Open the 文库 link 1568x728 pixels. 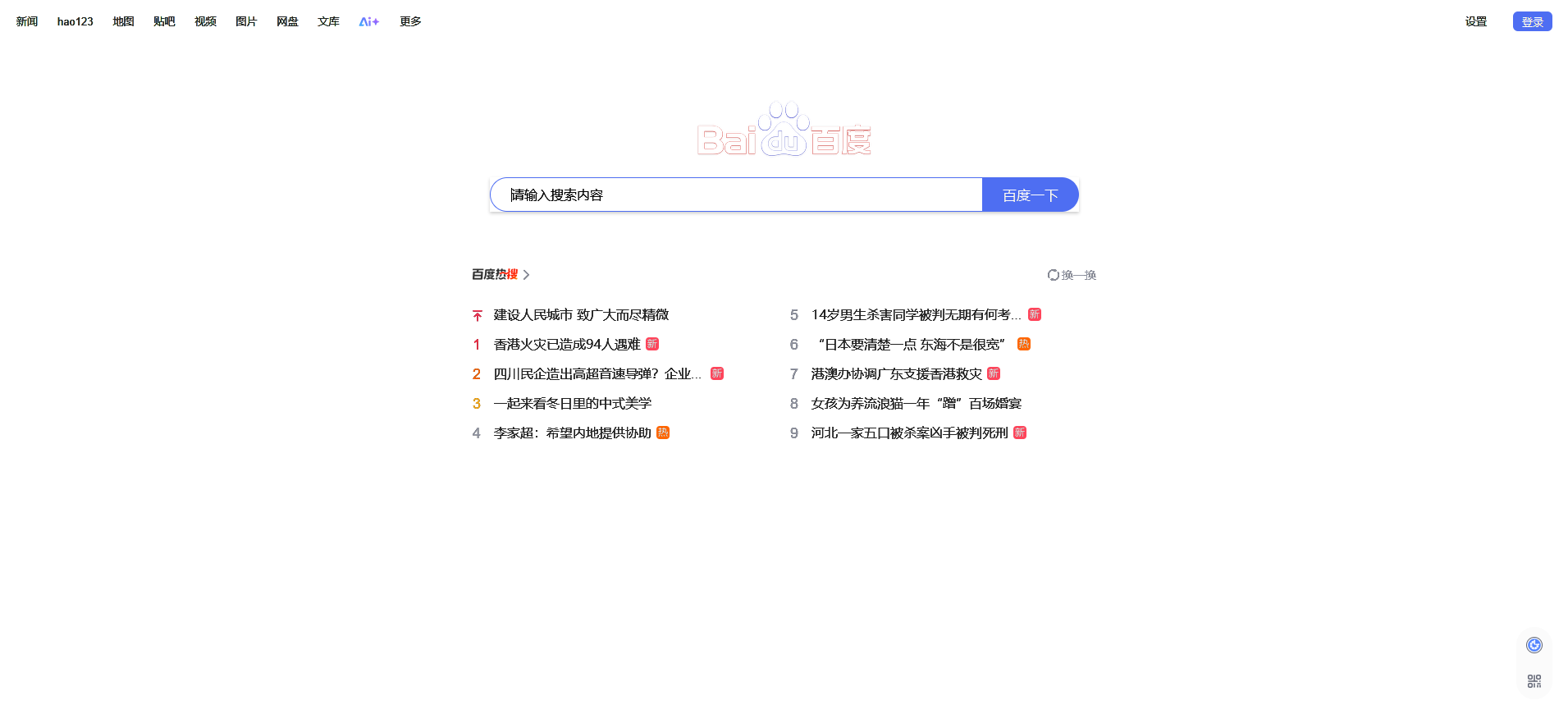click(328, 21)
